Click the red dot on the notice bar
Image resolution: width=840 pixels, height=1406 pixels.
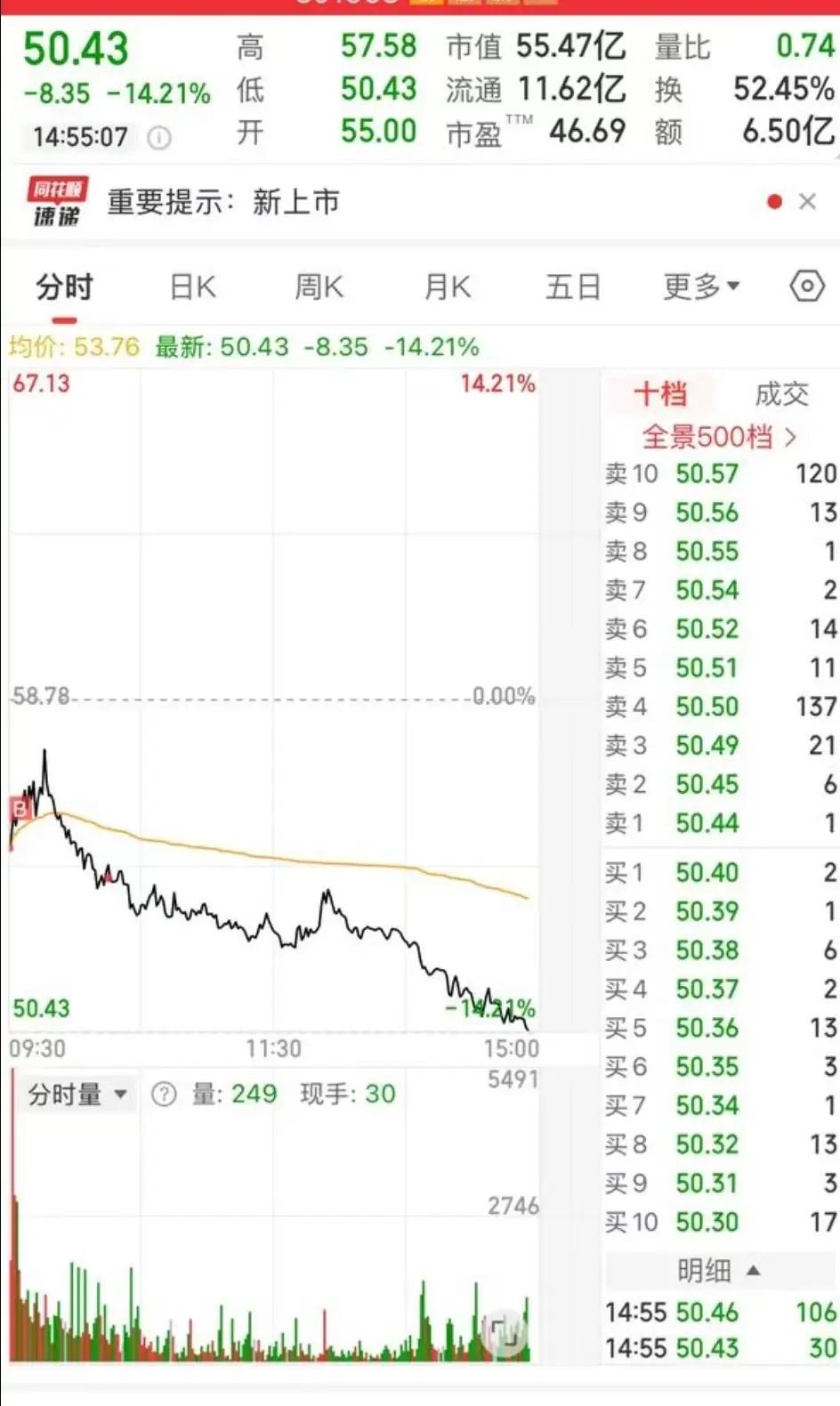[x=774, y=202]
